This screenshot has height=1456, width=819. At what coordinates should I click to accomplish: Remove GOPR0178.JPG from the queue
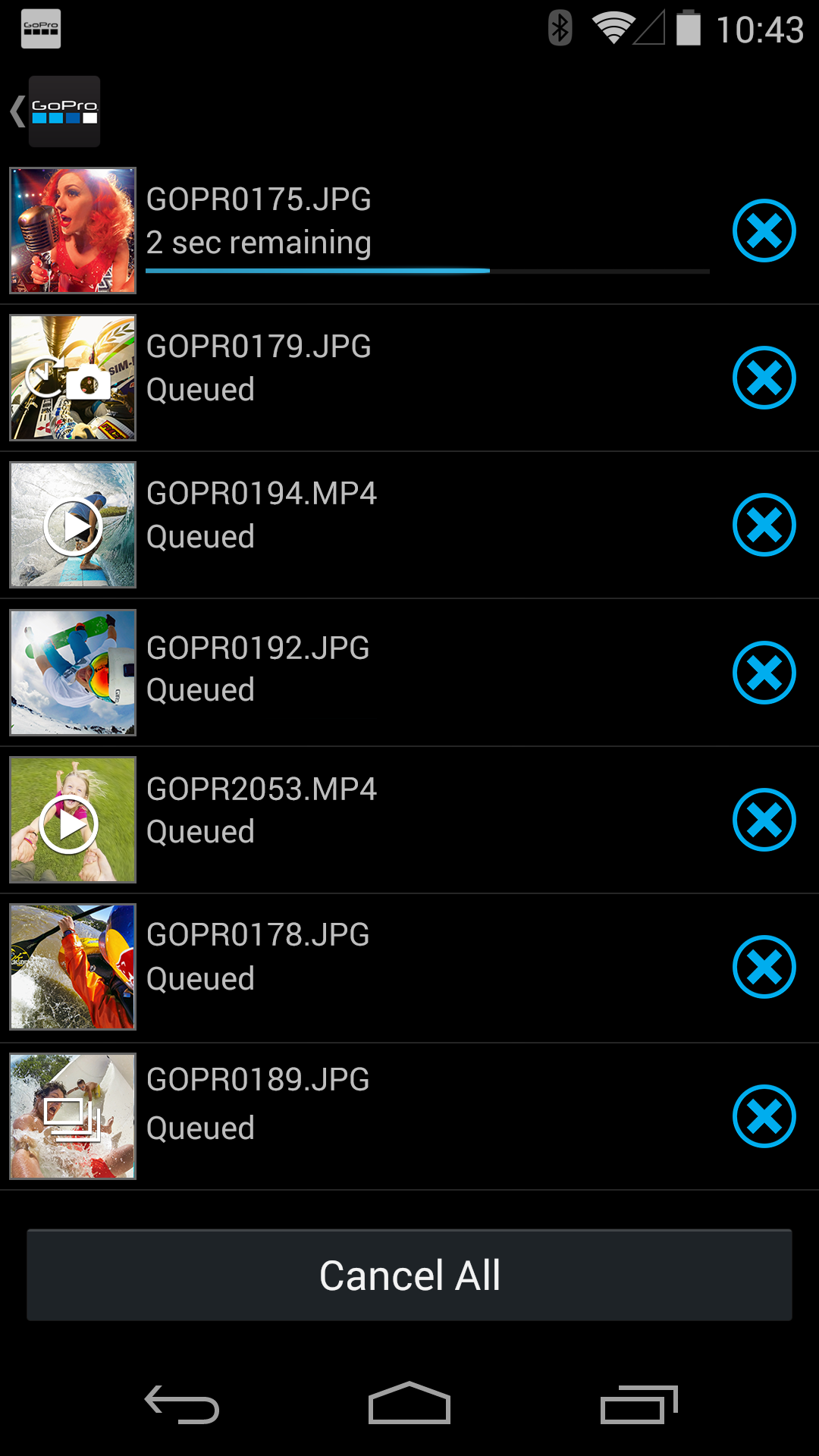tap(764, 967)
